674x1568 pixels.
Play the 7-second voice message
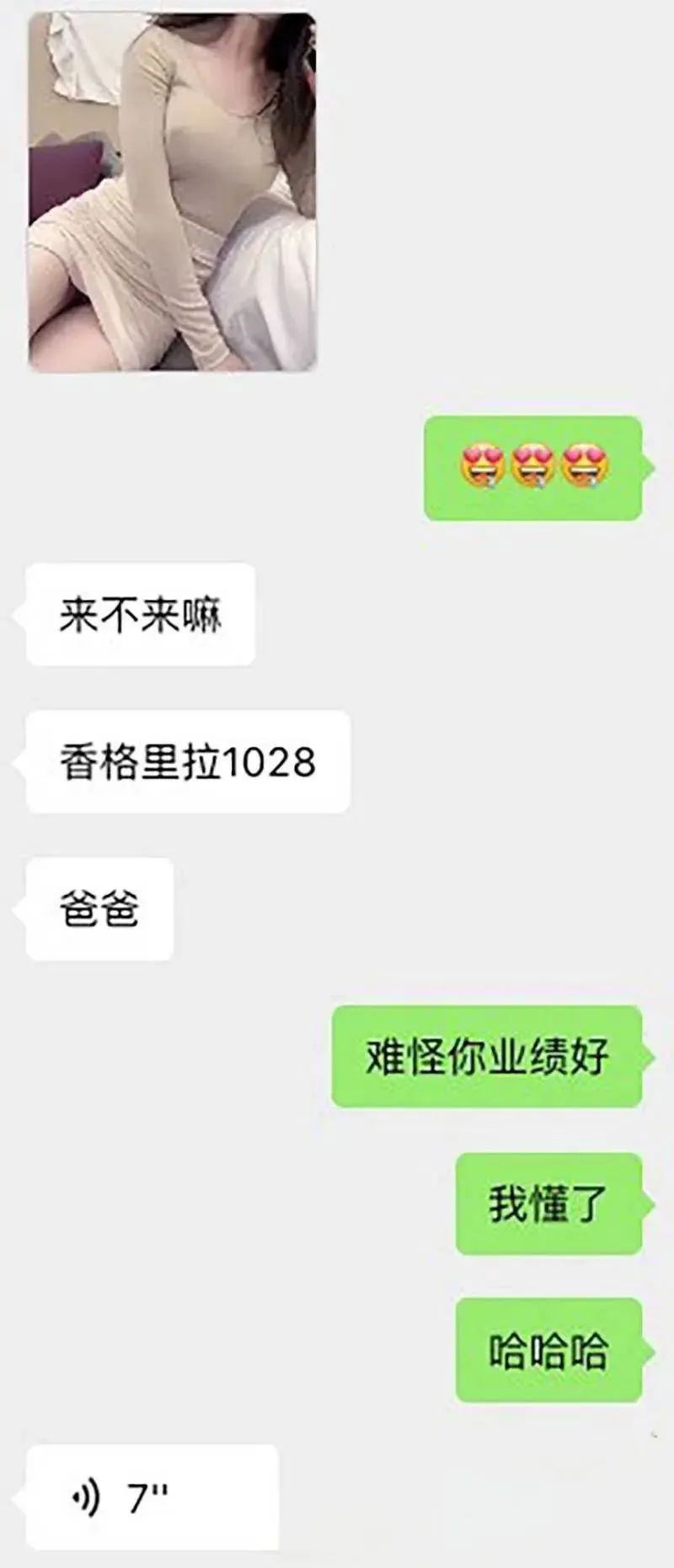[152, 1497]
